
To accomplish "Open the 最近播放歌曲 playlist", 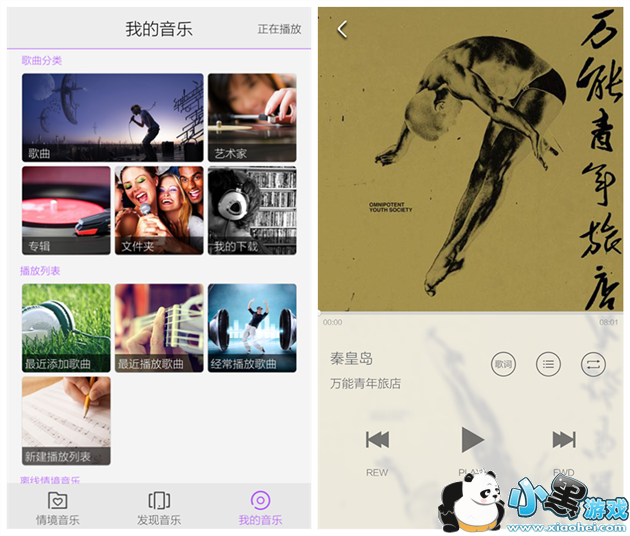I will 159,328.
